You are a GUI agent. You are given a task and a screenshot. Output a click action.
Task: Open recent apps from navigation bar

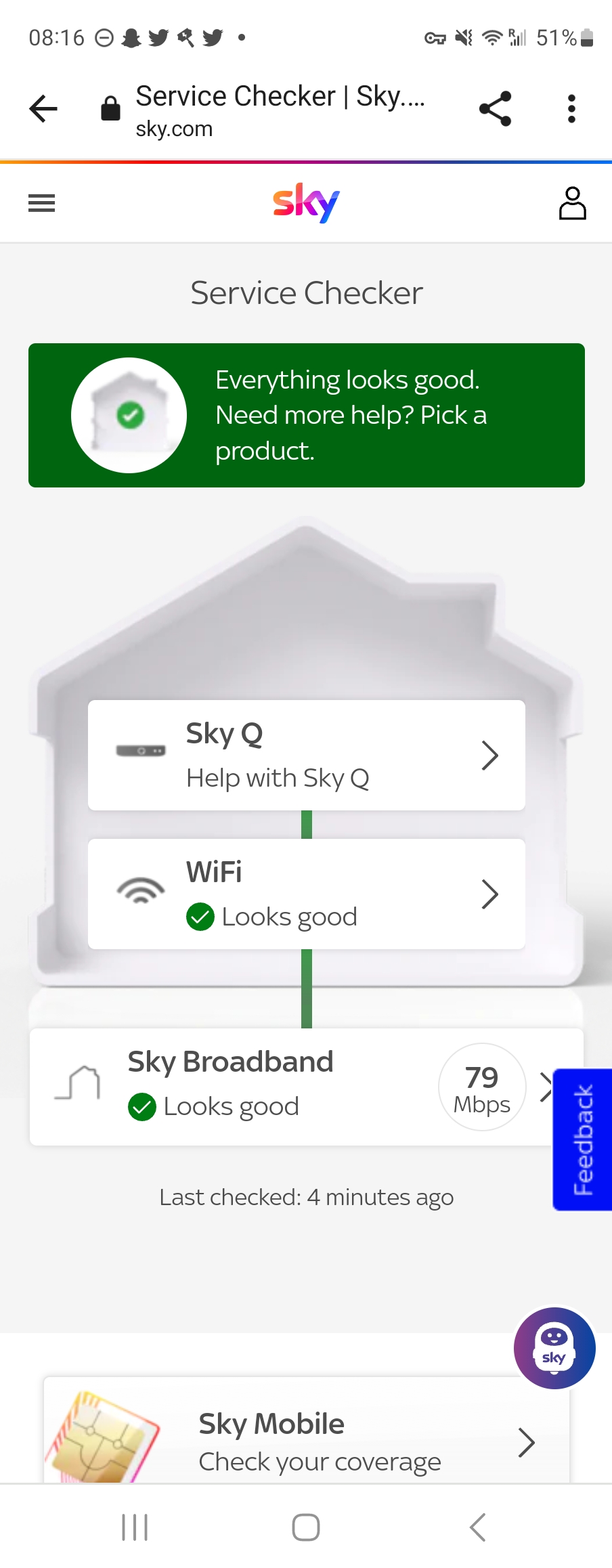pos(135,1527)
